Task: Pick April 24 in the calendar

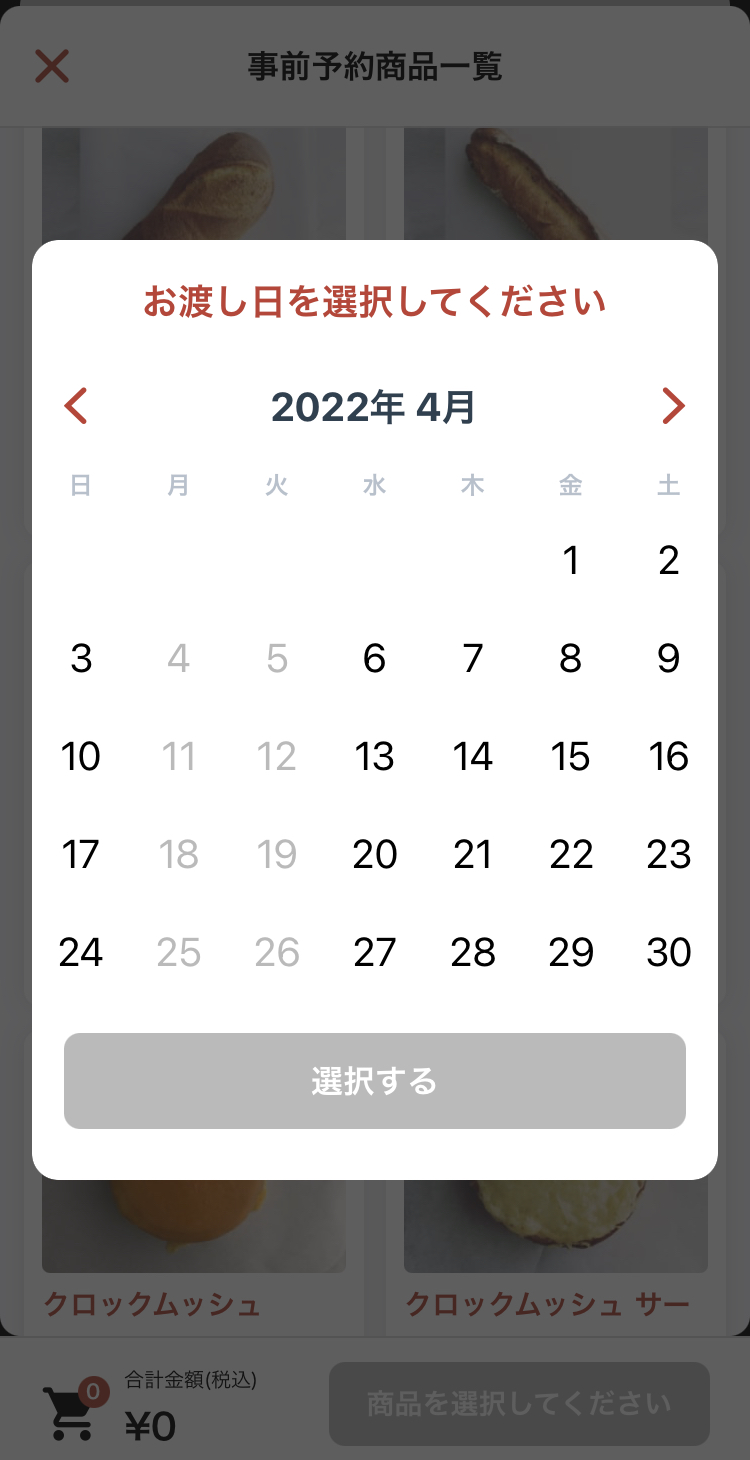Action: (x=81, y=952)
